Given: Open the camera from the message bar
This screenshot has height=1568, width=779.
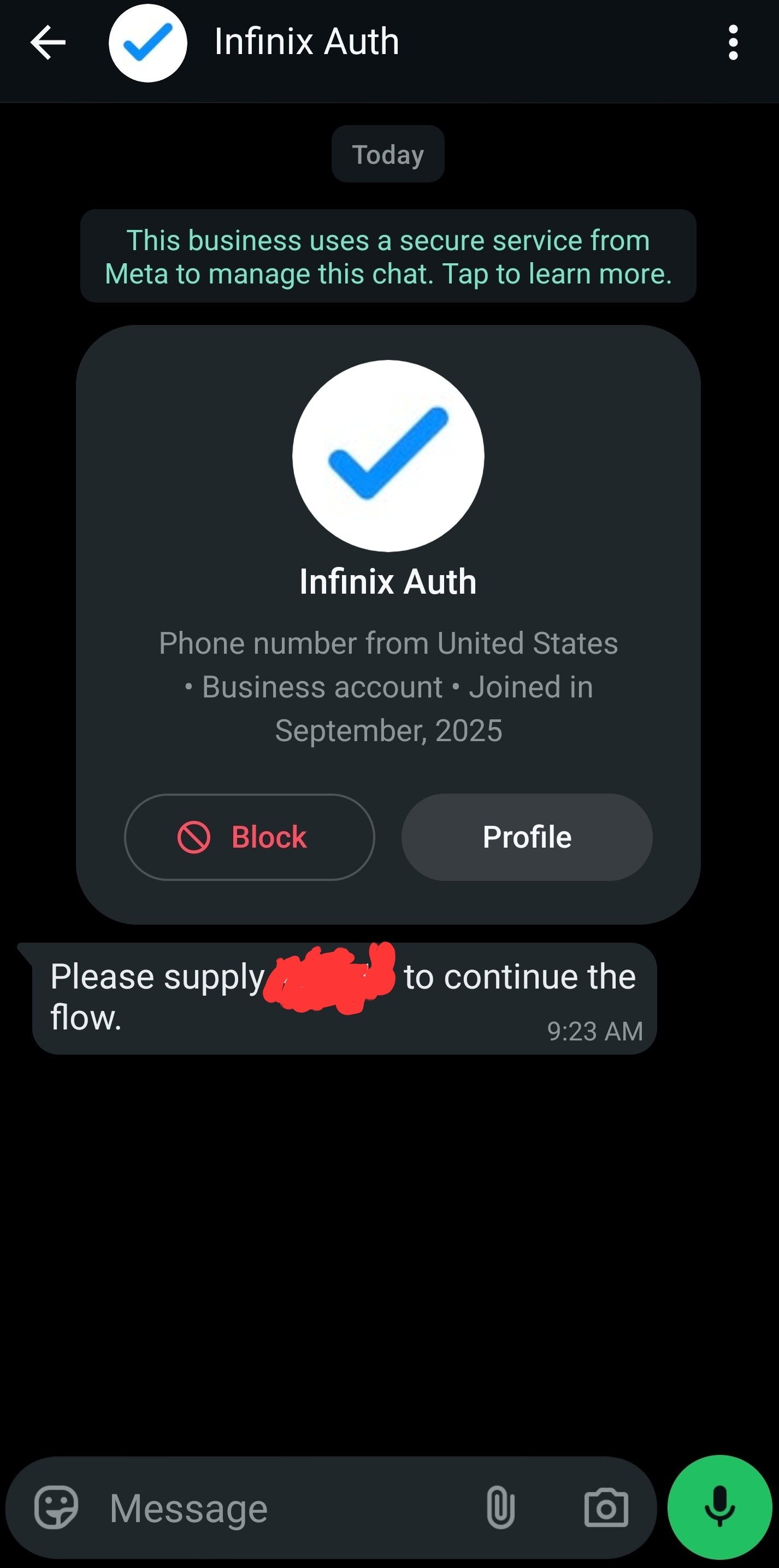Looking at the screenshot, I should coord(605,1507).
